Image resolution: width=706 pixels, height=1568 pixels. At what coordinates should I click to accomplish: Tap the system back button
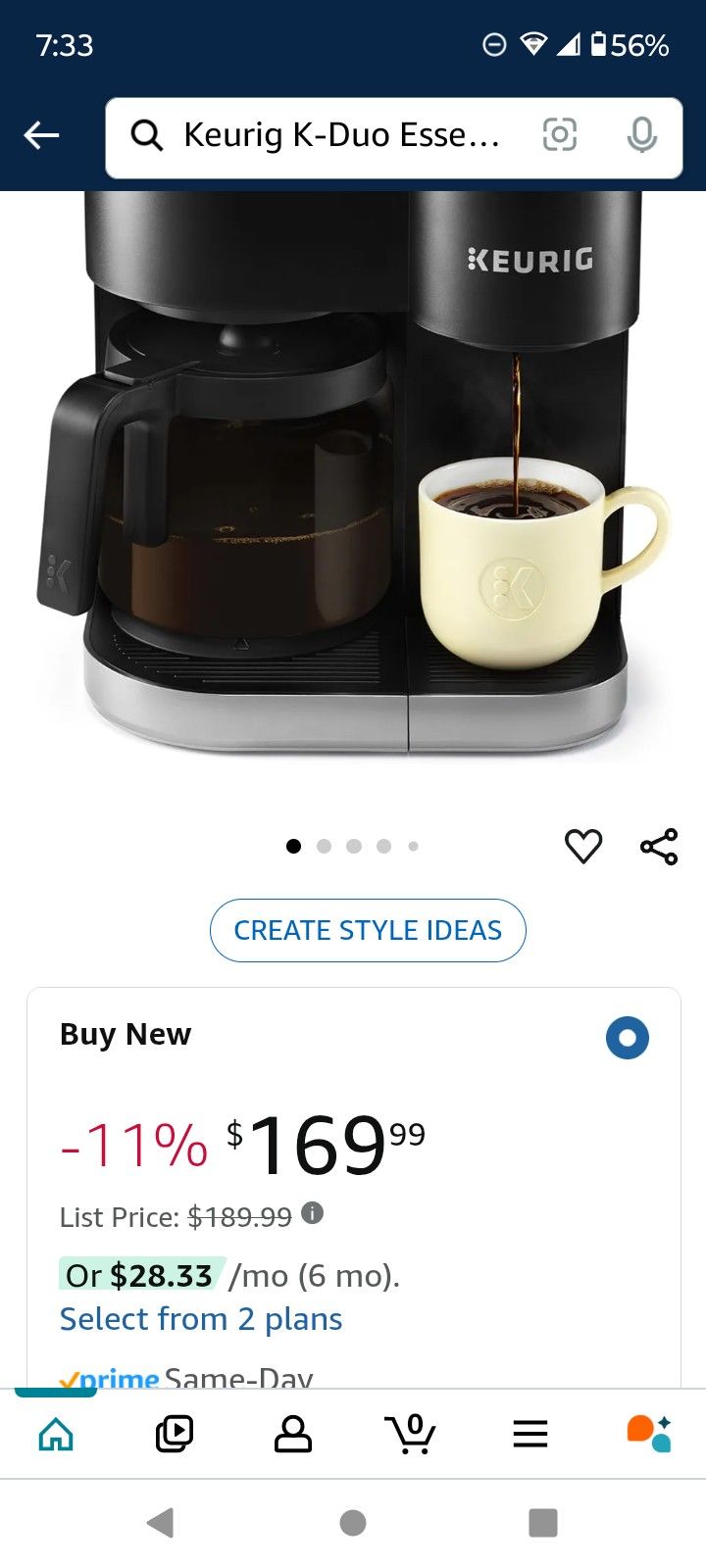[x=161, y=1522]
